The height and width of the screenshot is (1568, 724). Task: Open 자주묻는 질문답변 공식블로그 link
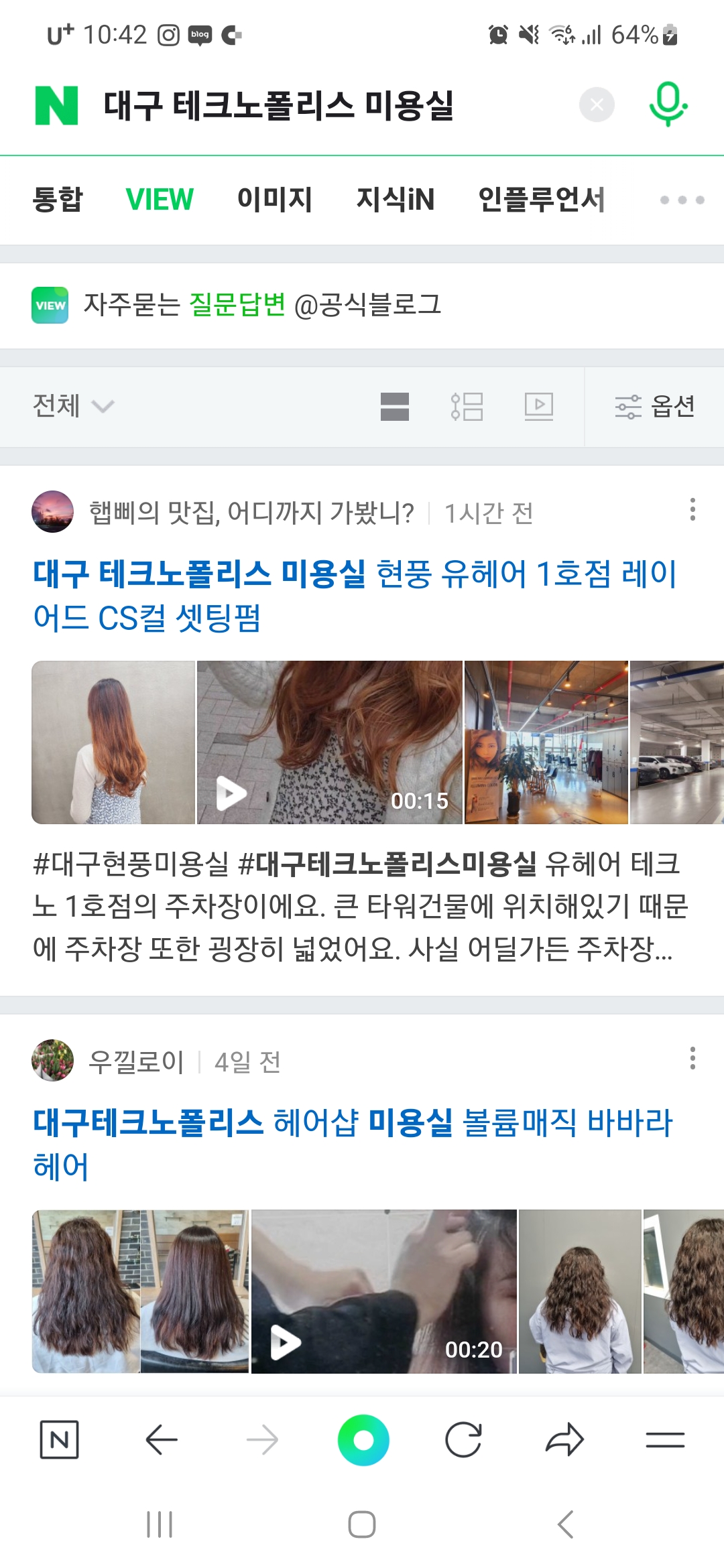[x=261, y=305]
